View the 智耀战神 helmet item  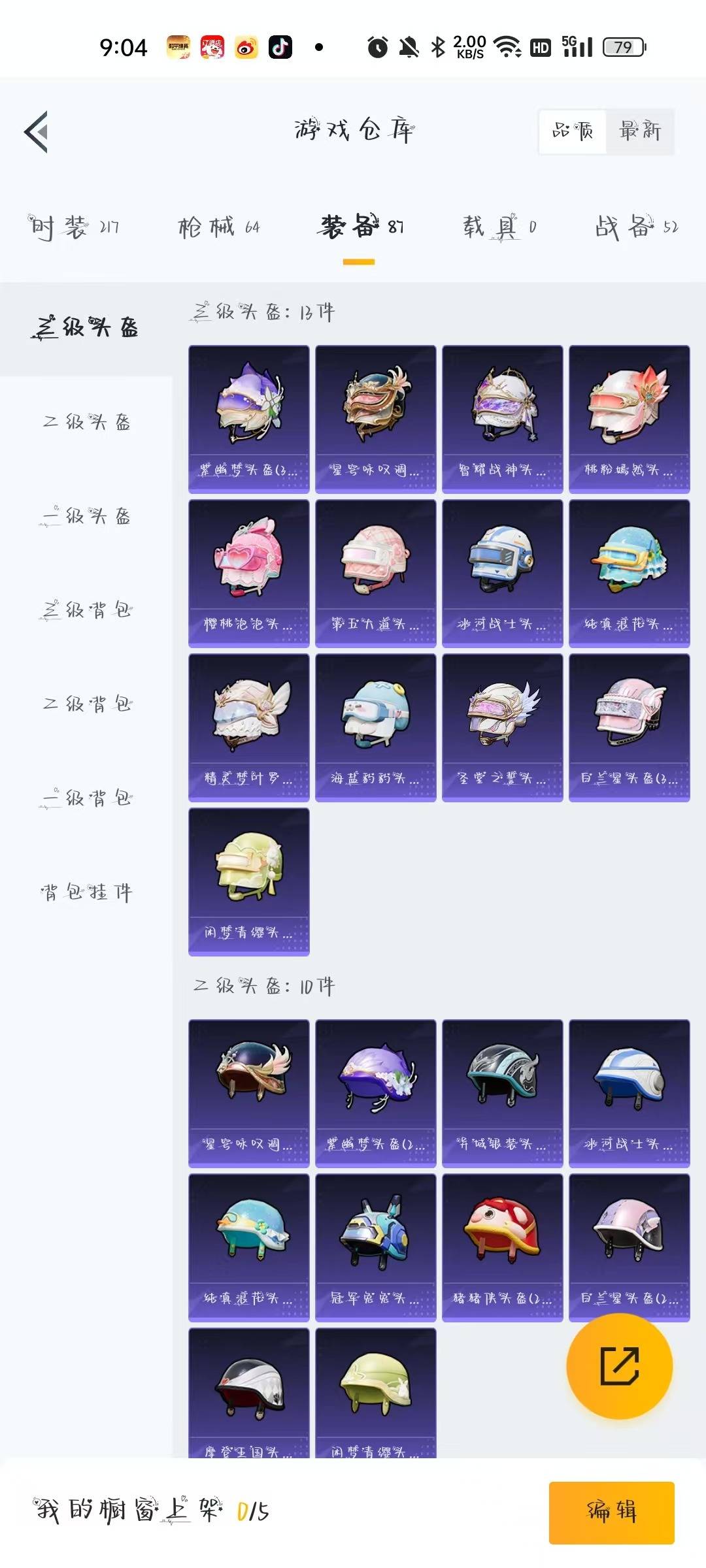coord(502,419)
